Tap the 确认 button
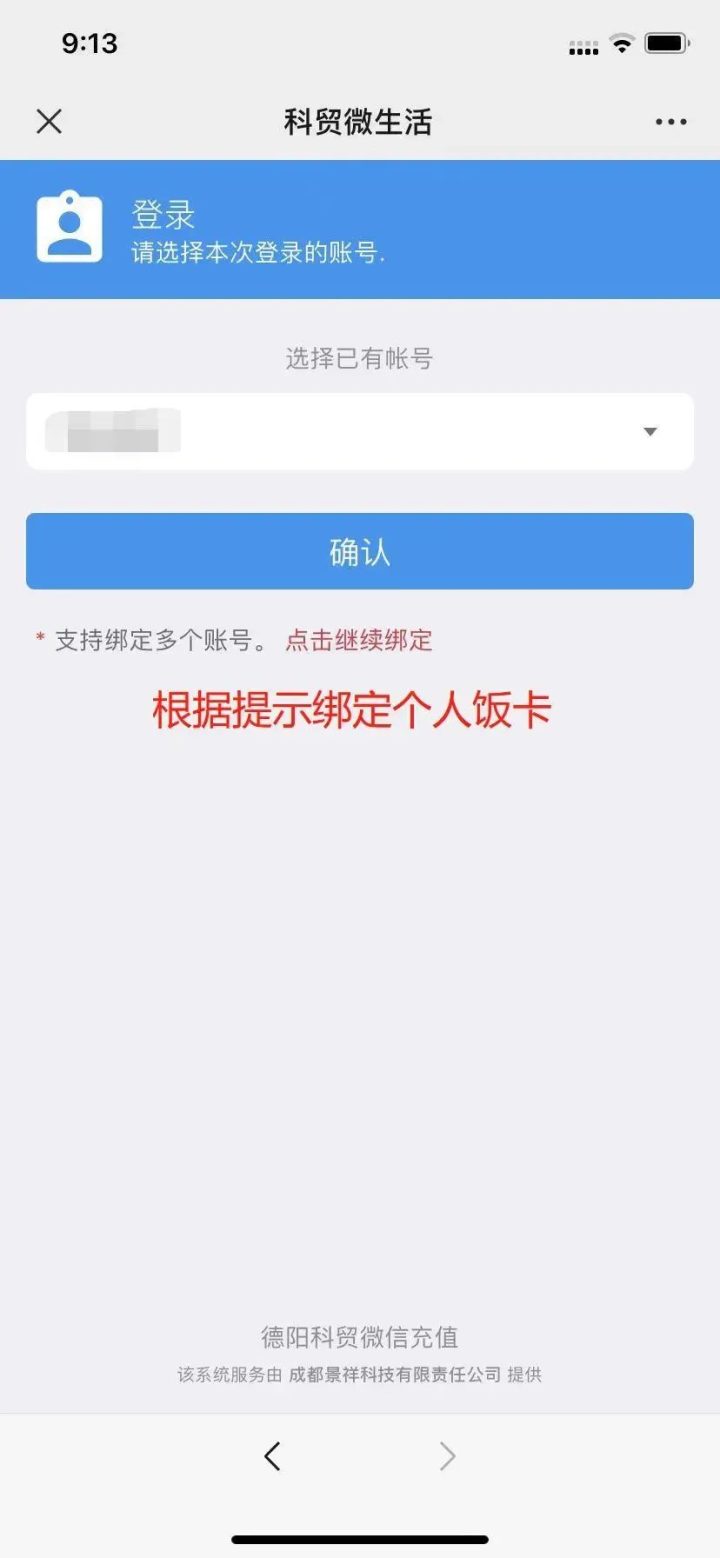Viewport: 720px width, 1558px height. (x=360, y=551)
